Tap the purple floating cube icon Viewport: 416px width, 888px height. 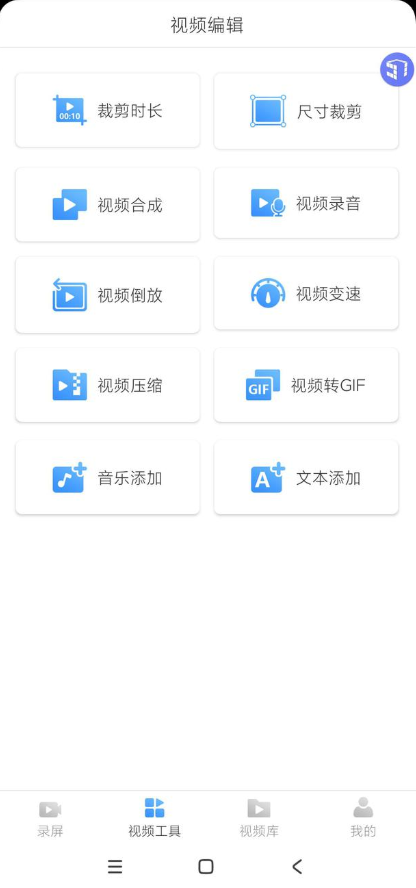pos(397,70)
